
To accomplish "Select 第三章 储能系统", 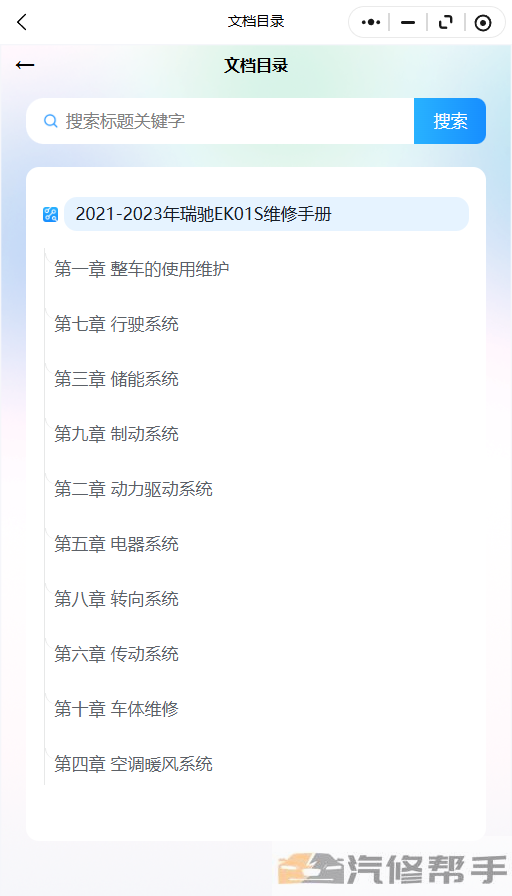I will (x=117, y=379).
